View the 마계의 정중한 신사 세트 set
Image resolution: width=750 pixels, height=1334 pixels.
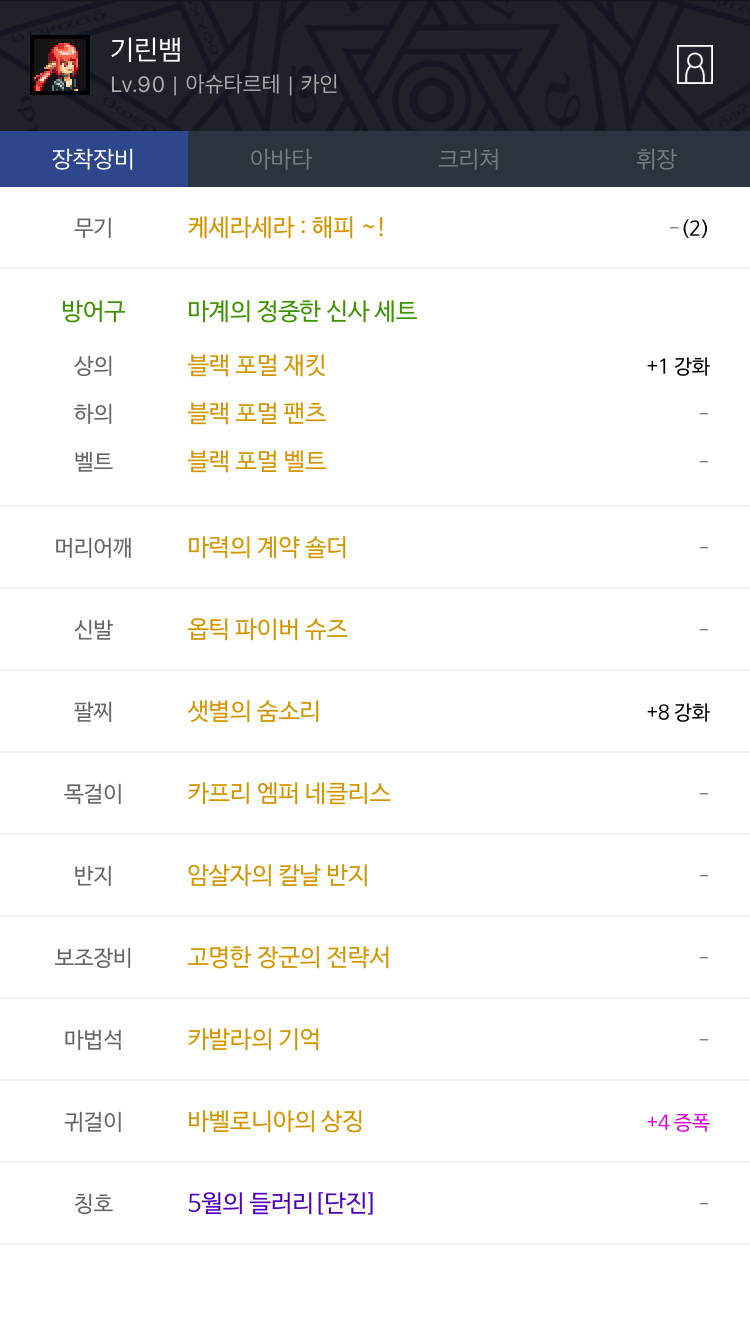pos(302,311)
